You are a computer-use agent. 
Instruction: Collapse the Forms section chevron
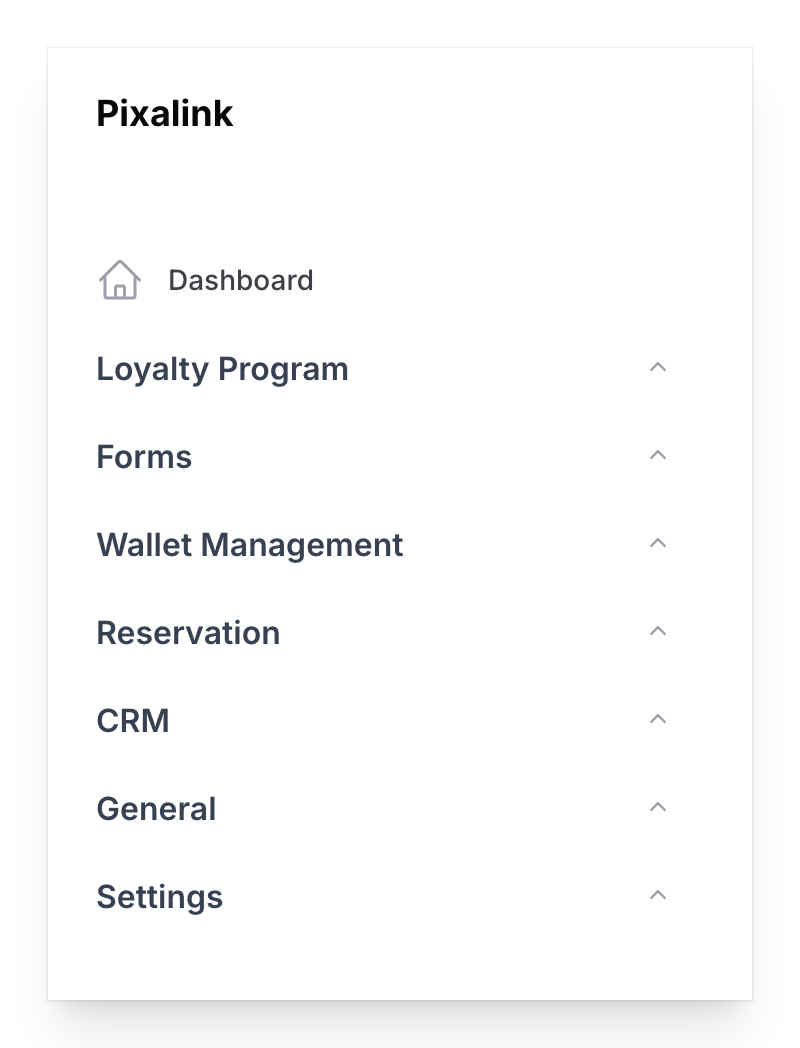pos(658,455)
